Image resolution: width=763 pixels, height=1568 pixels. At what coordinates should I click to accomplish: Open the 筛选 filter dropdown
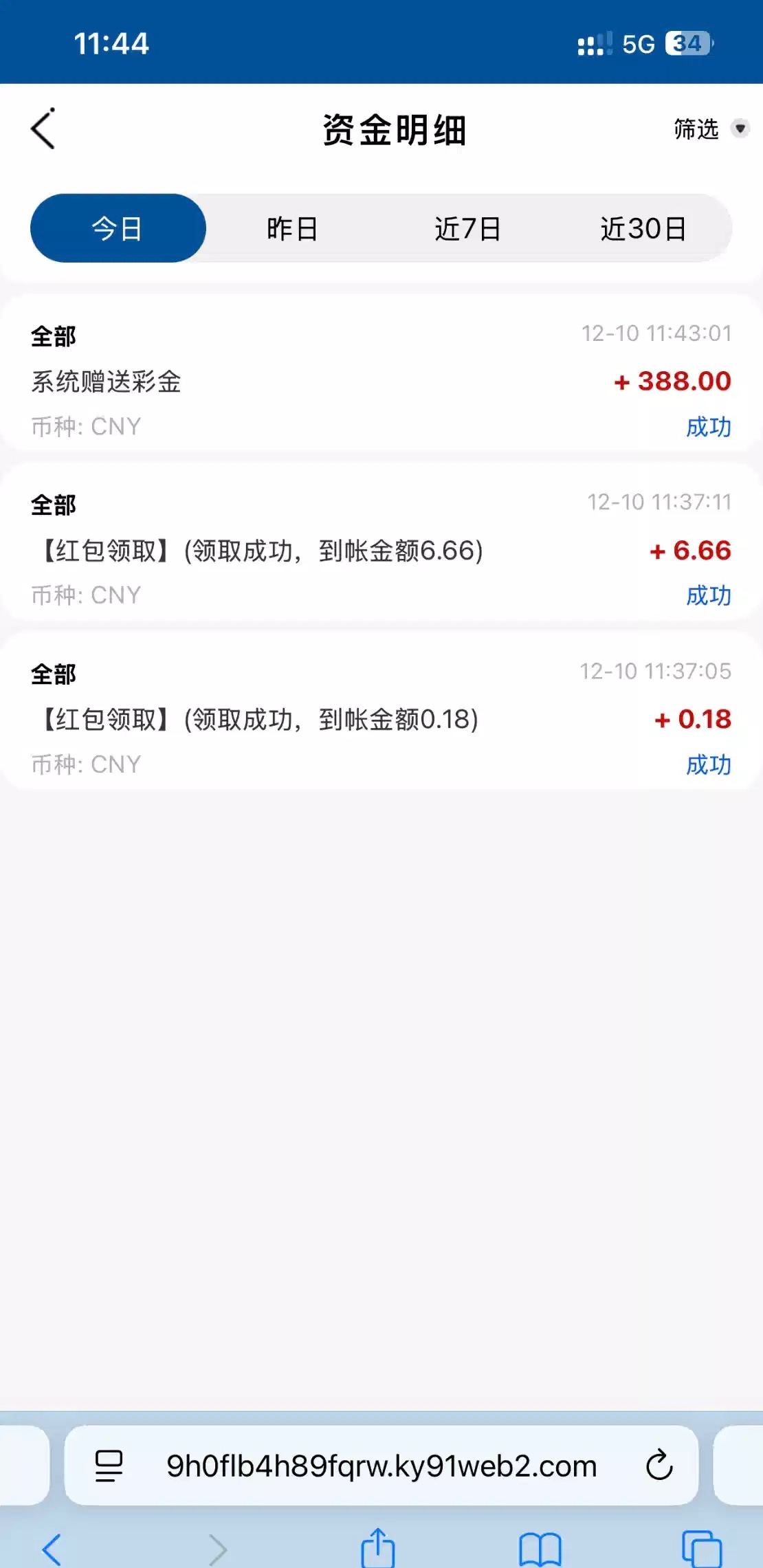(x=696, y=129)
